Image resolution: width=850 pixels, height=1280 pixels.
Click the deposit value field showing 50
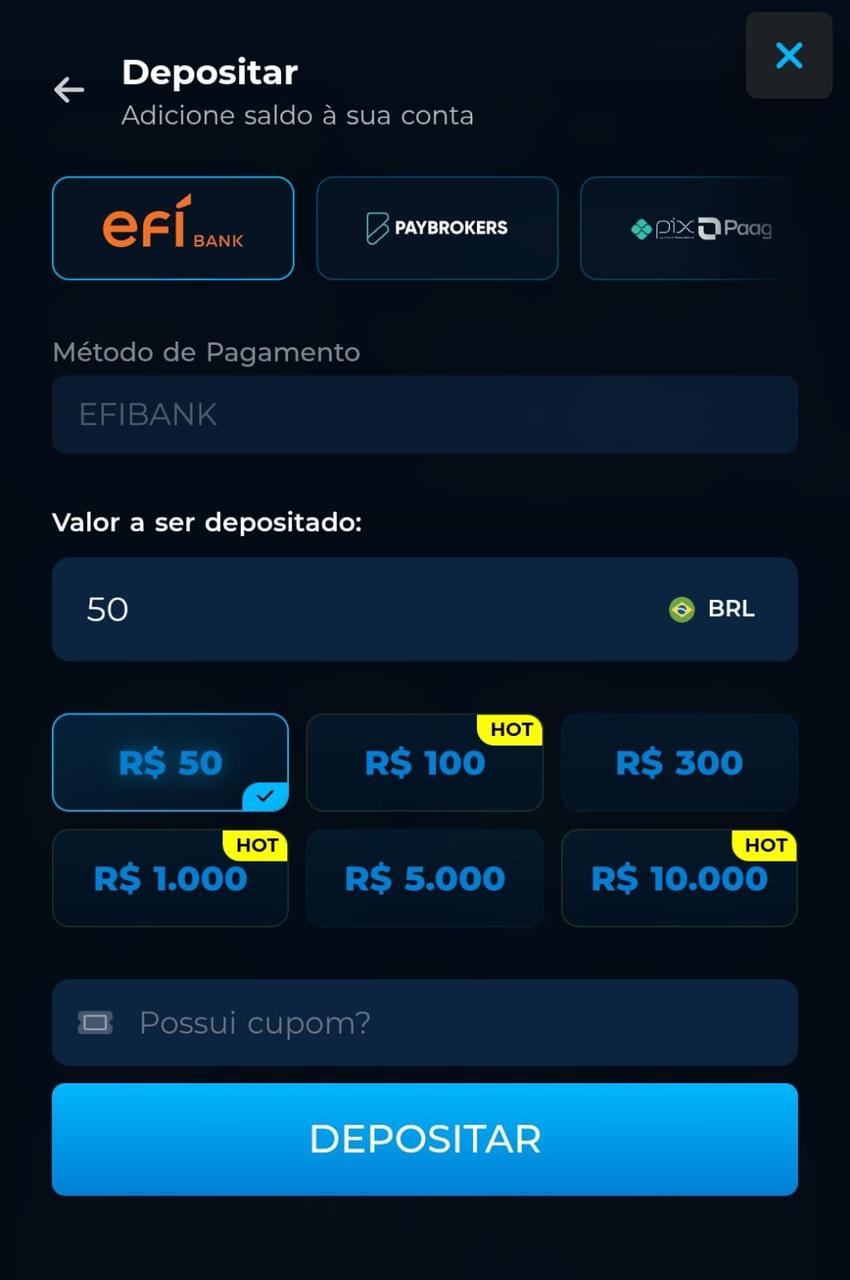pos(300,609)
